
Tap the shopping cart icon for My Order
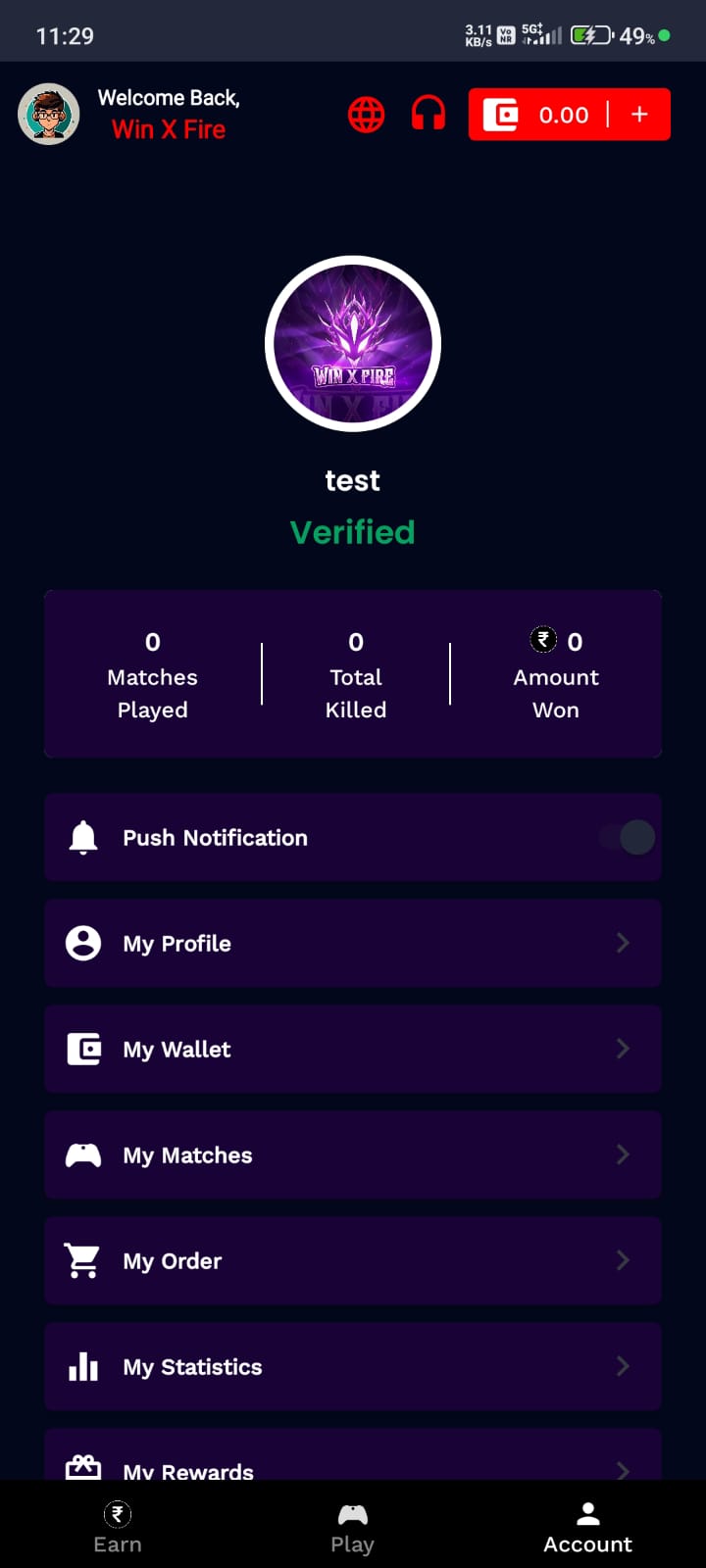pos(82,1260)
